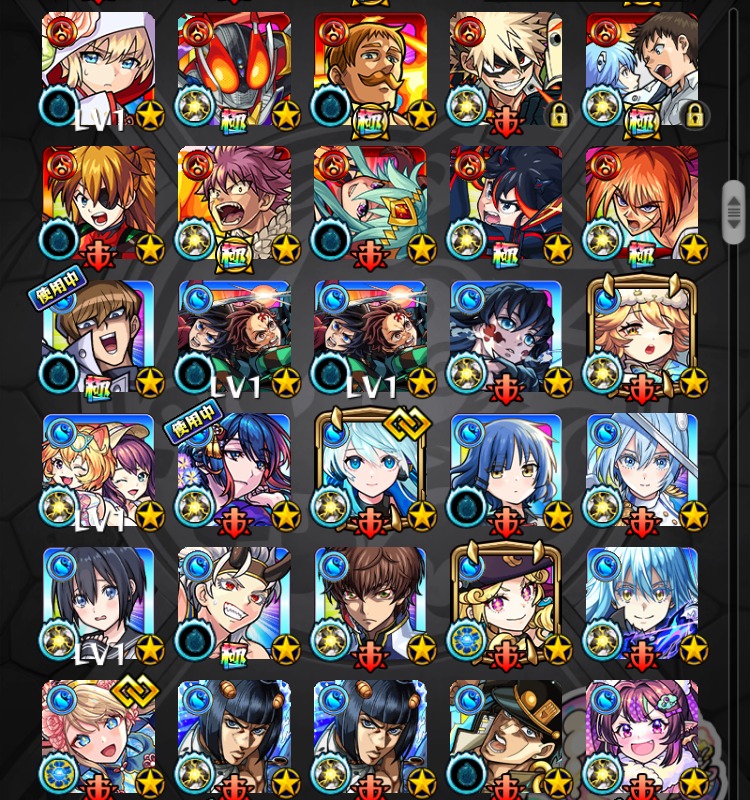Select the blonde girl with purple hat
This screenshot has height=800, width=750.
(506, 606)
